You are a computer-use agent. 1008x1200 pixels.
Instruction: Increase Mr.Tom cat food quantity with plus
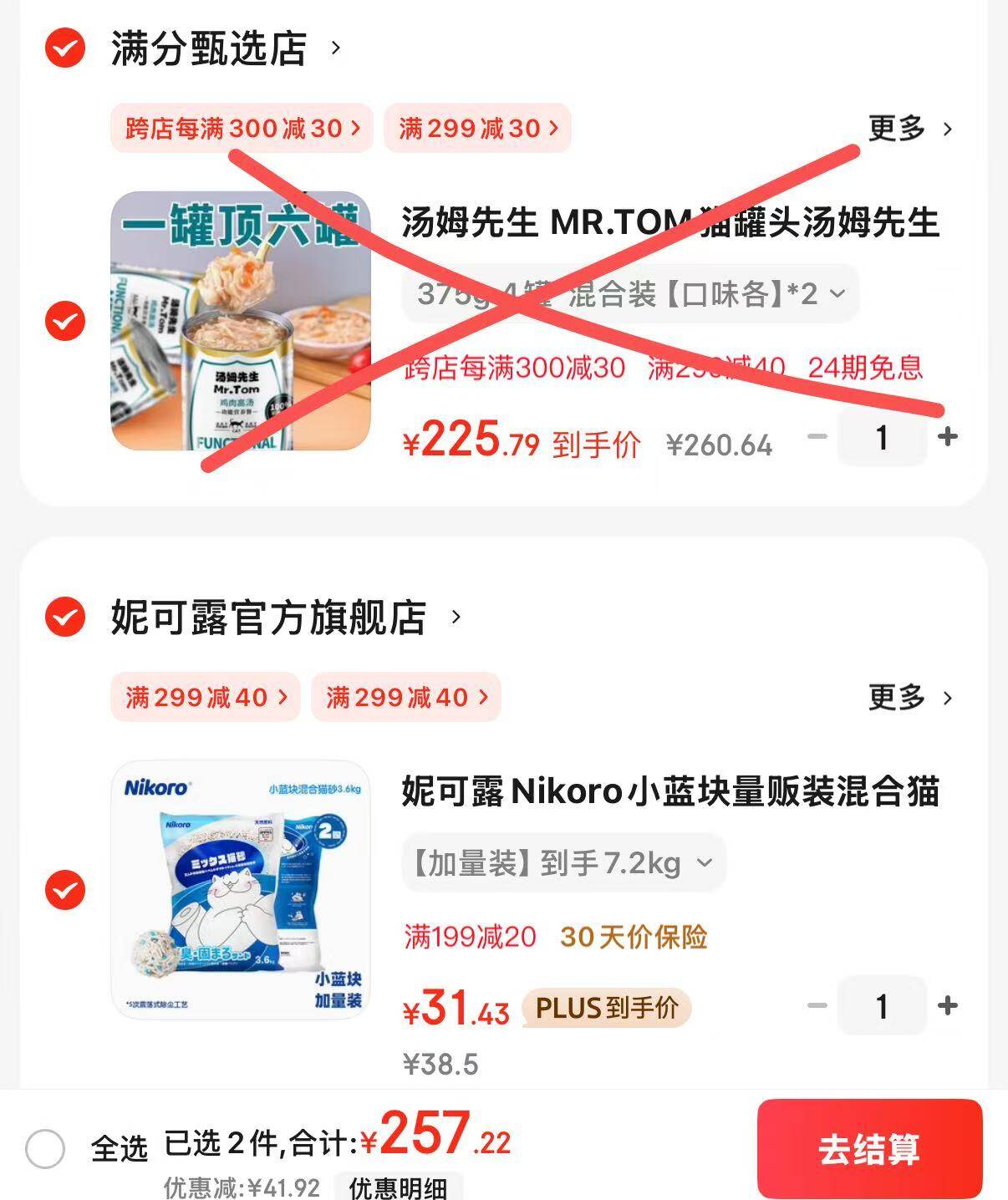pos(949,437)
